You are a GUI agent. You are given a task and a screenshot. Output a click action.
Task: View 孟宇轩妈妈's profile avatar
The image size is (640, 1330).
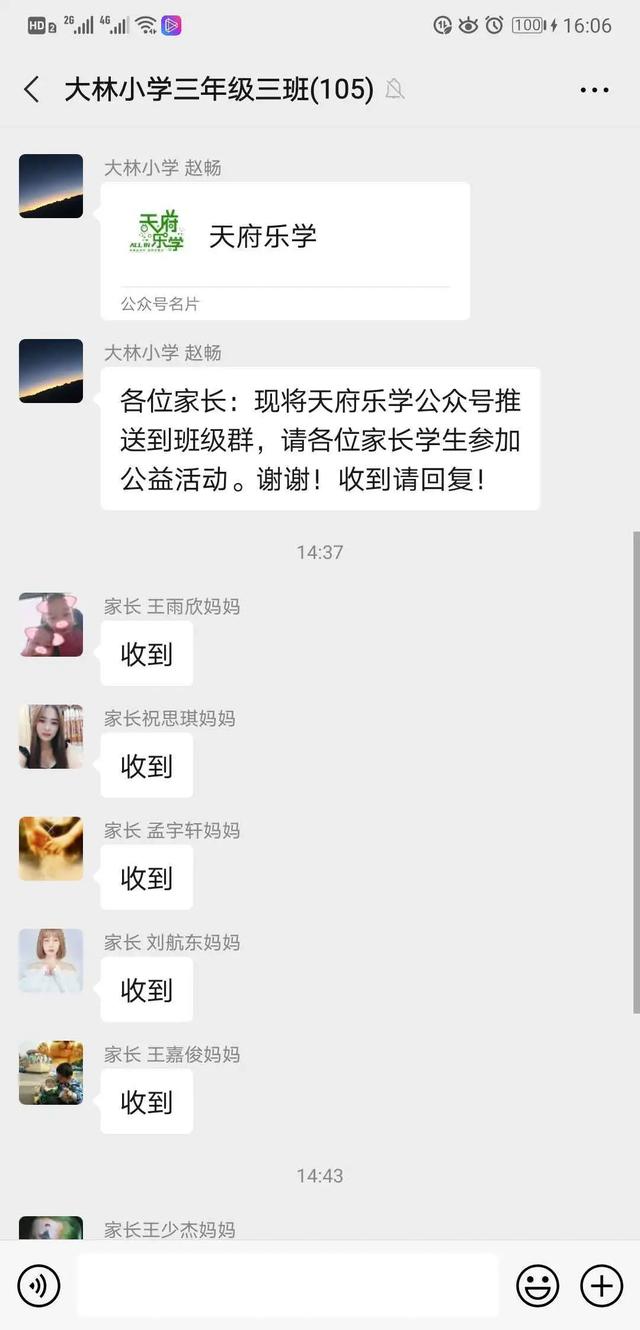[x=51, y=849]
